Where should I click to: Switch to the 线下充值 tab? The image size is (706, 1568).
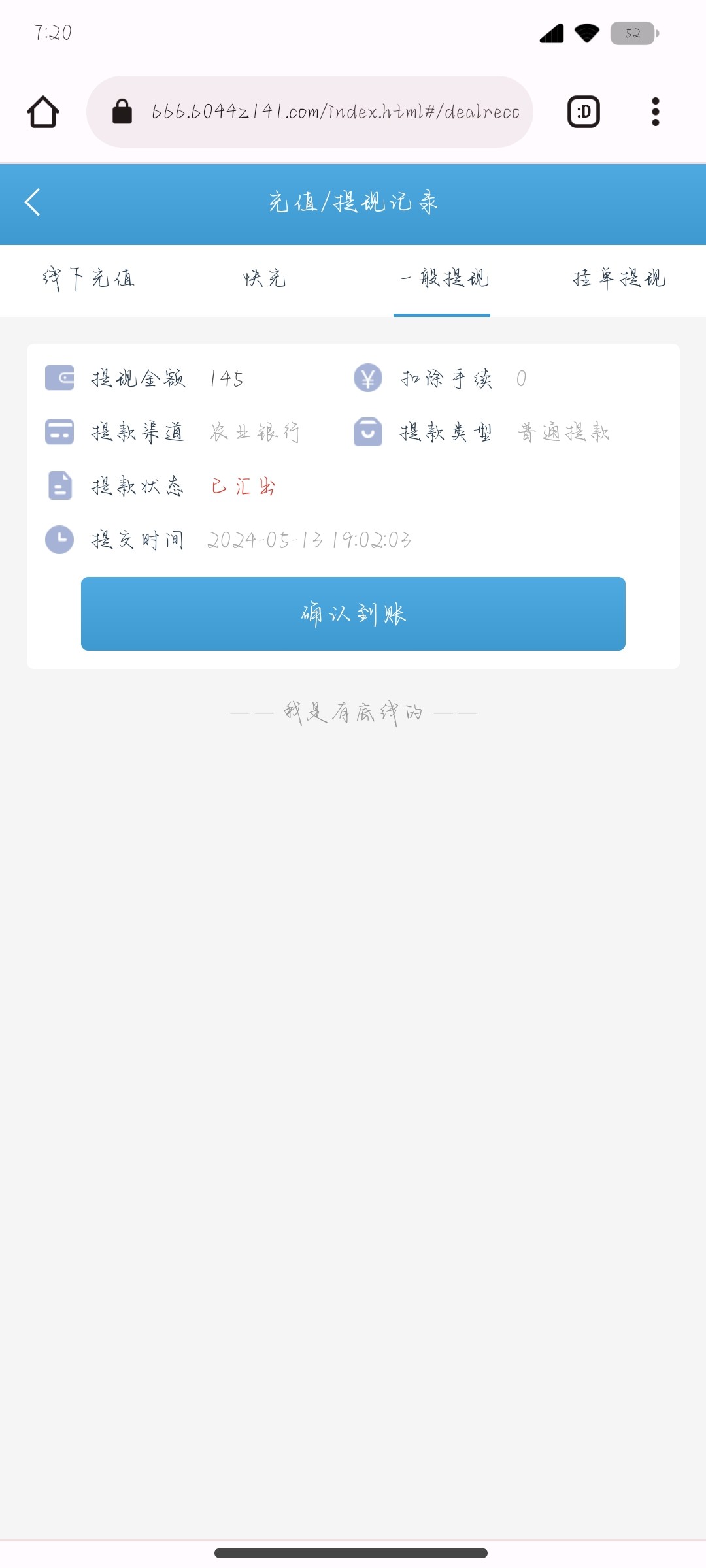(x=89, y=279)
